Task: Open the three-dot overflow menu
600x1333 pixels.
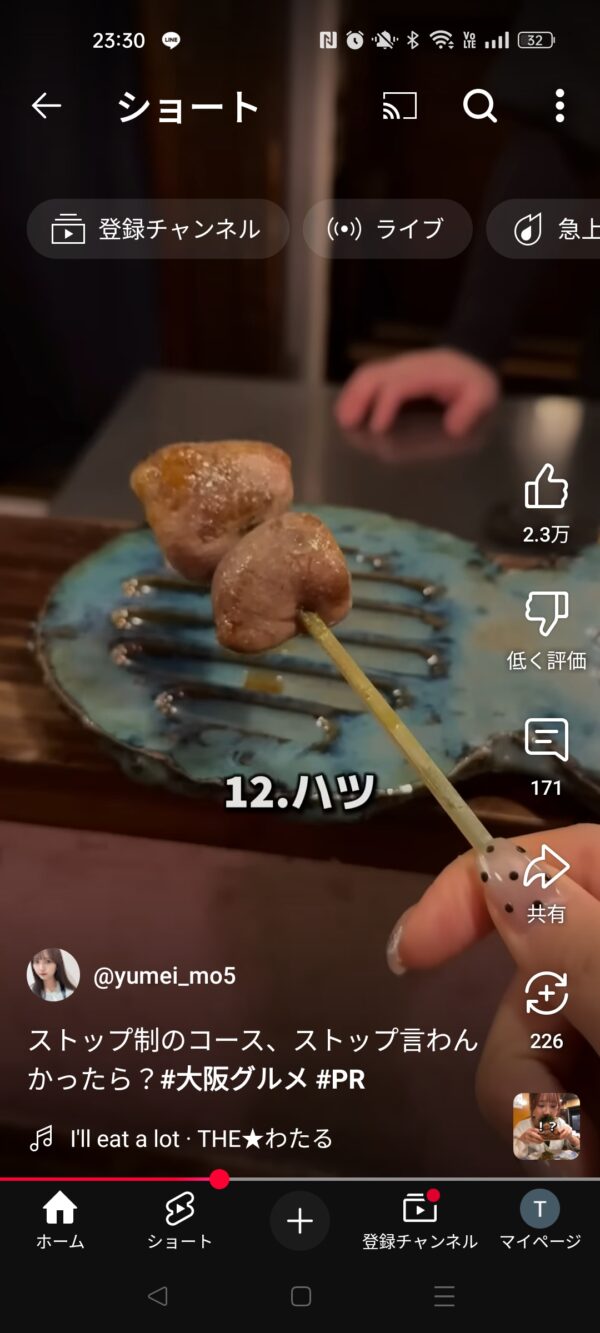Action: (559, 106)
